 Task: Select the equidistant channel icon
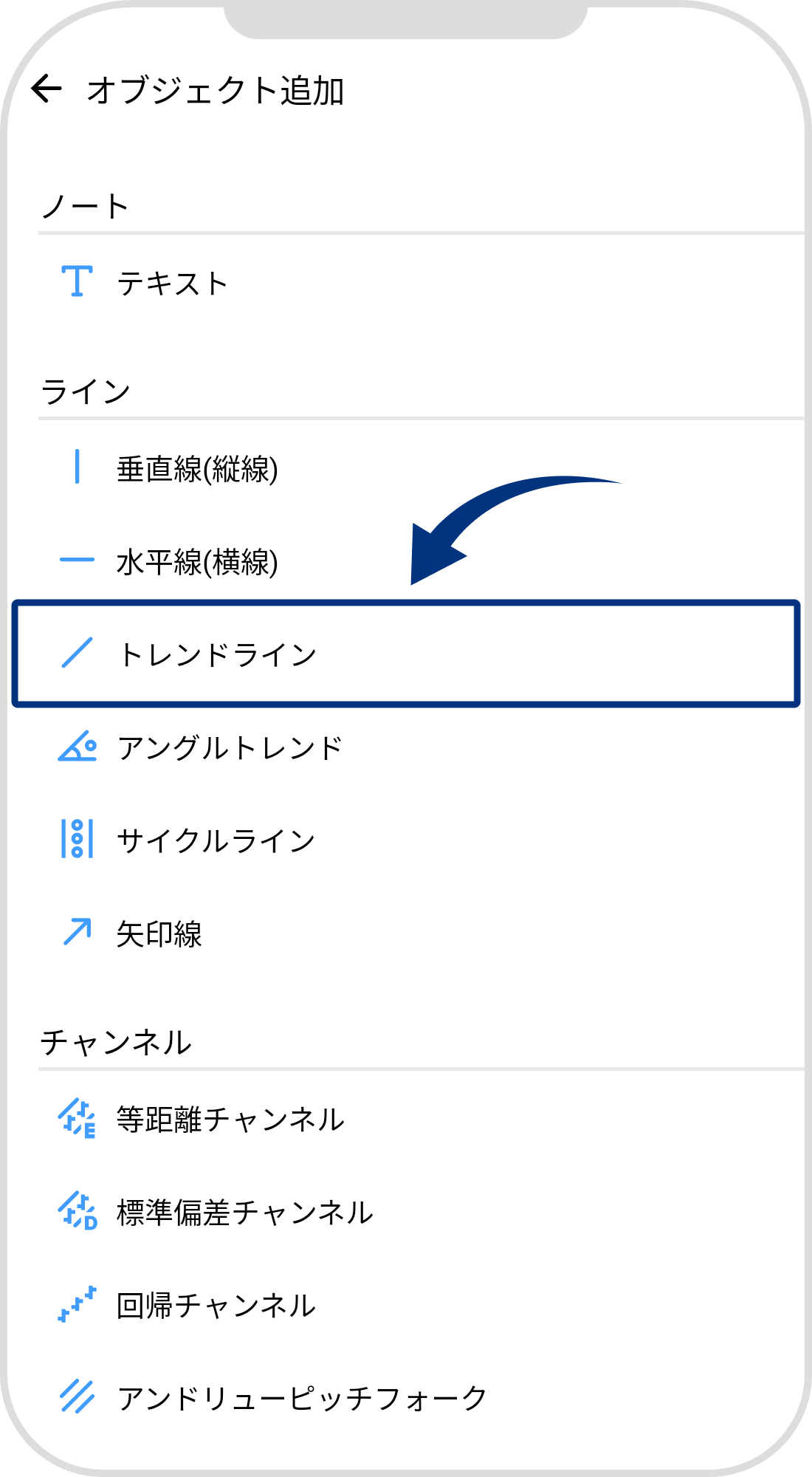click(78, 1120)
